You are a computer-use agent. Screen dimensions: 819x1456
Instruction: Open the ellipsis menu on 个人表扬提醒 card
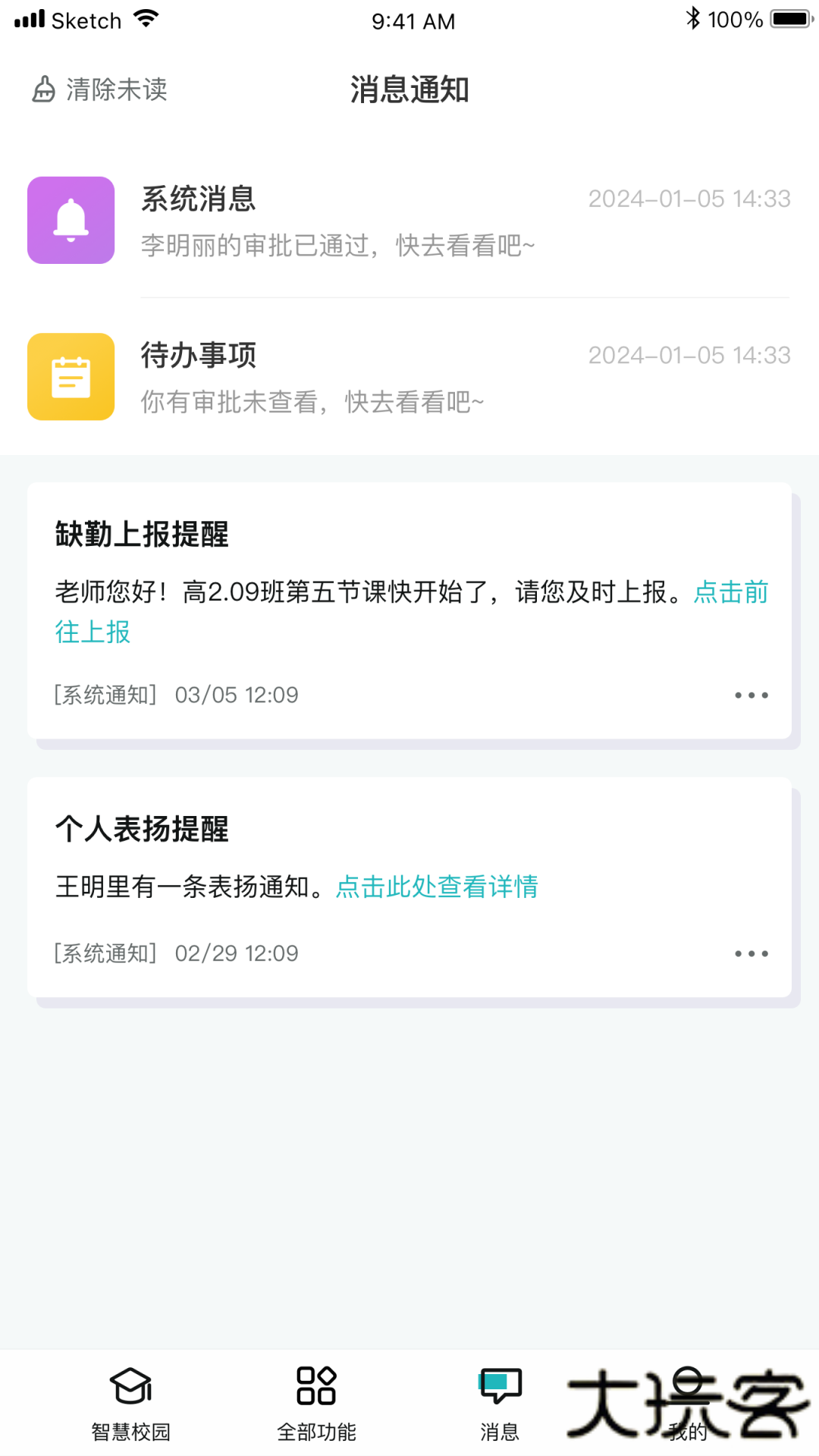point(750,953)
